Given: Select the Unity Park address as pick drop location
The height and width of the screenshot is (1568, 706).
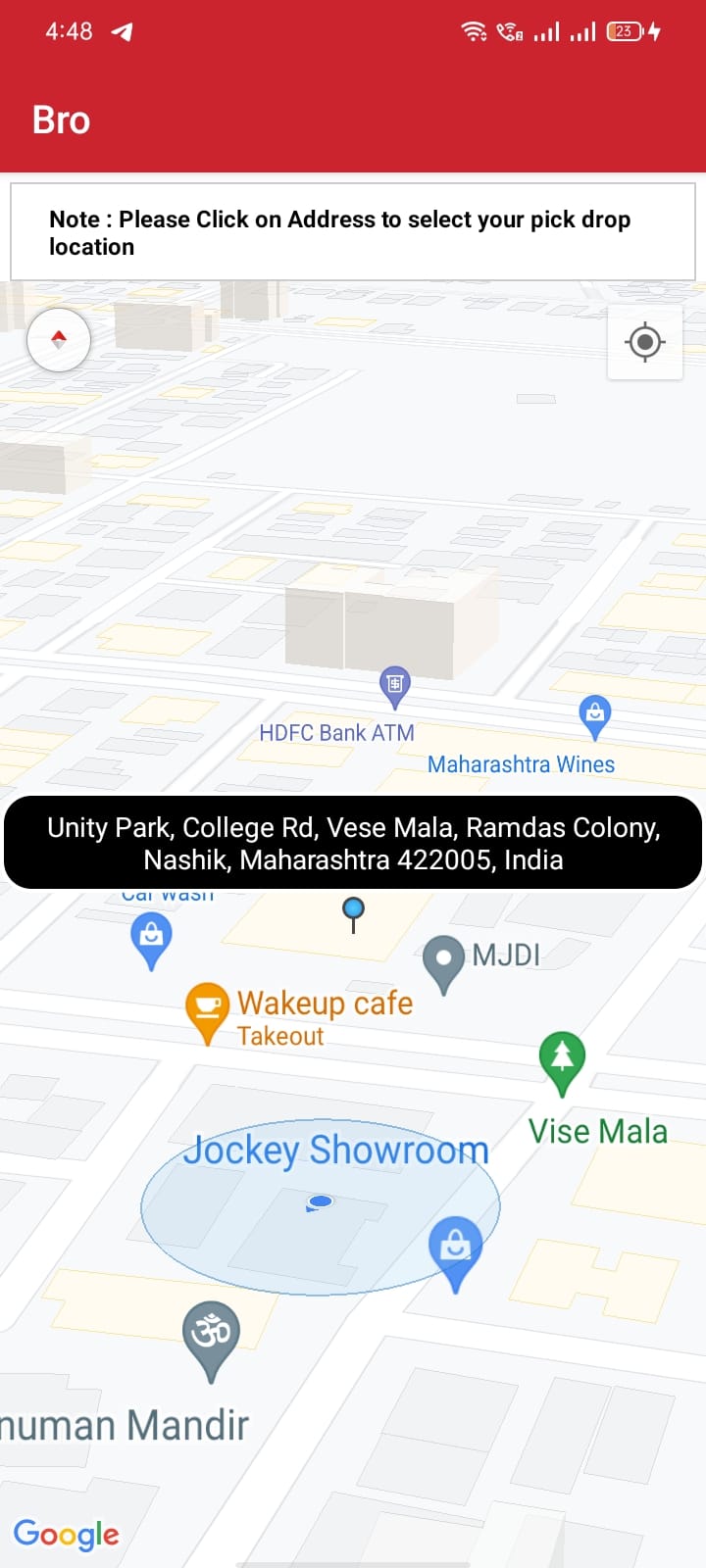Looking at the screenshot, I should [x=353, y=843].
